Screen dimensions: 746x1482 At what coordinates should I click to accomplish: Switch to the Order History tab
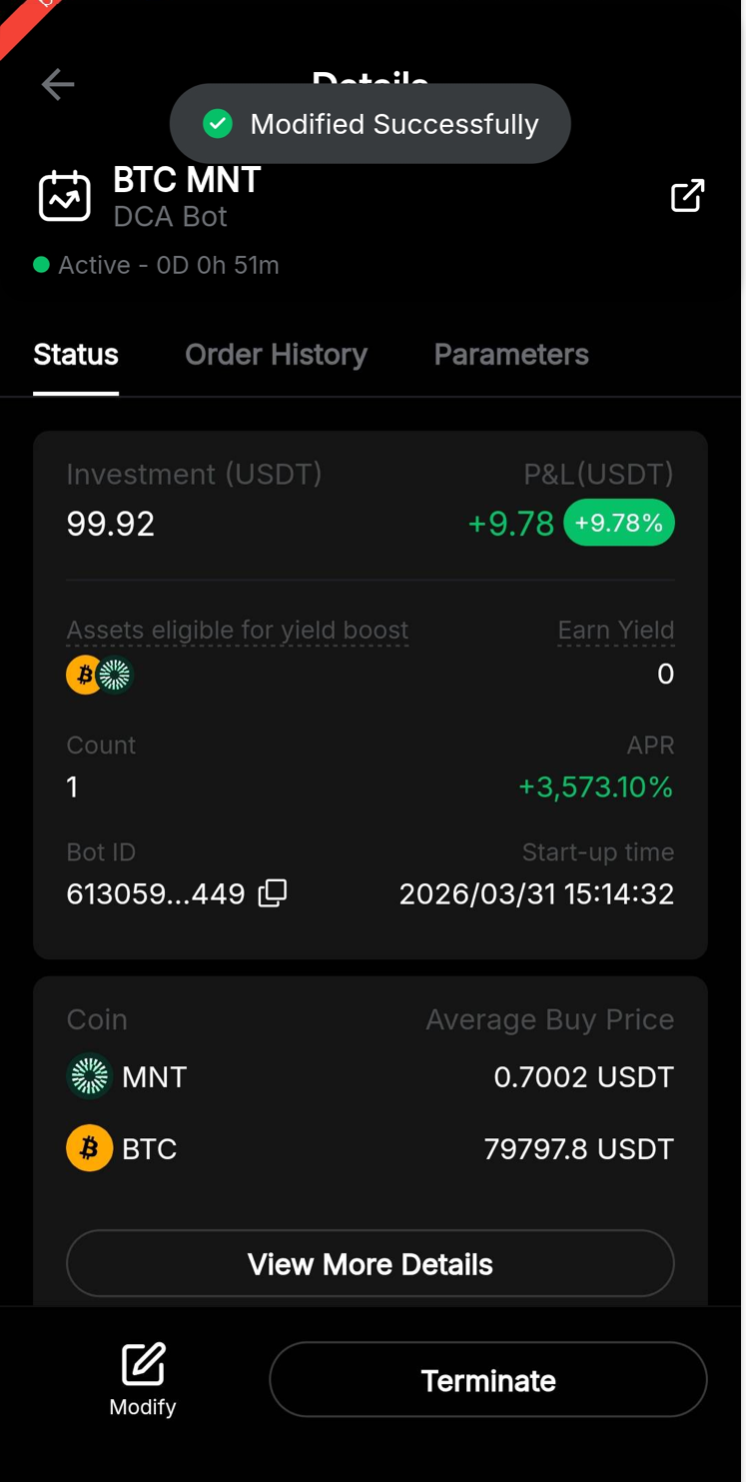pos(276,355)
